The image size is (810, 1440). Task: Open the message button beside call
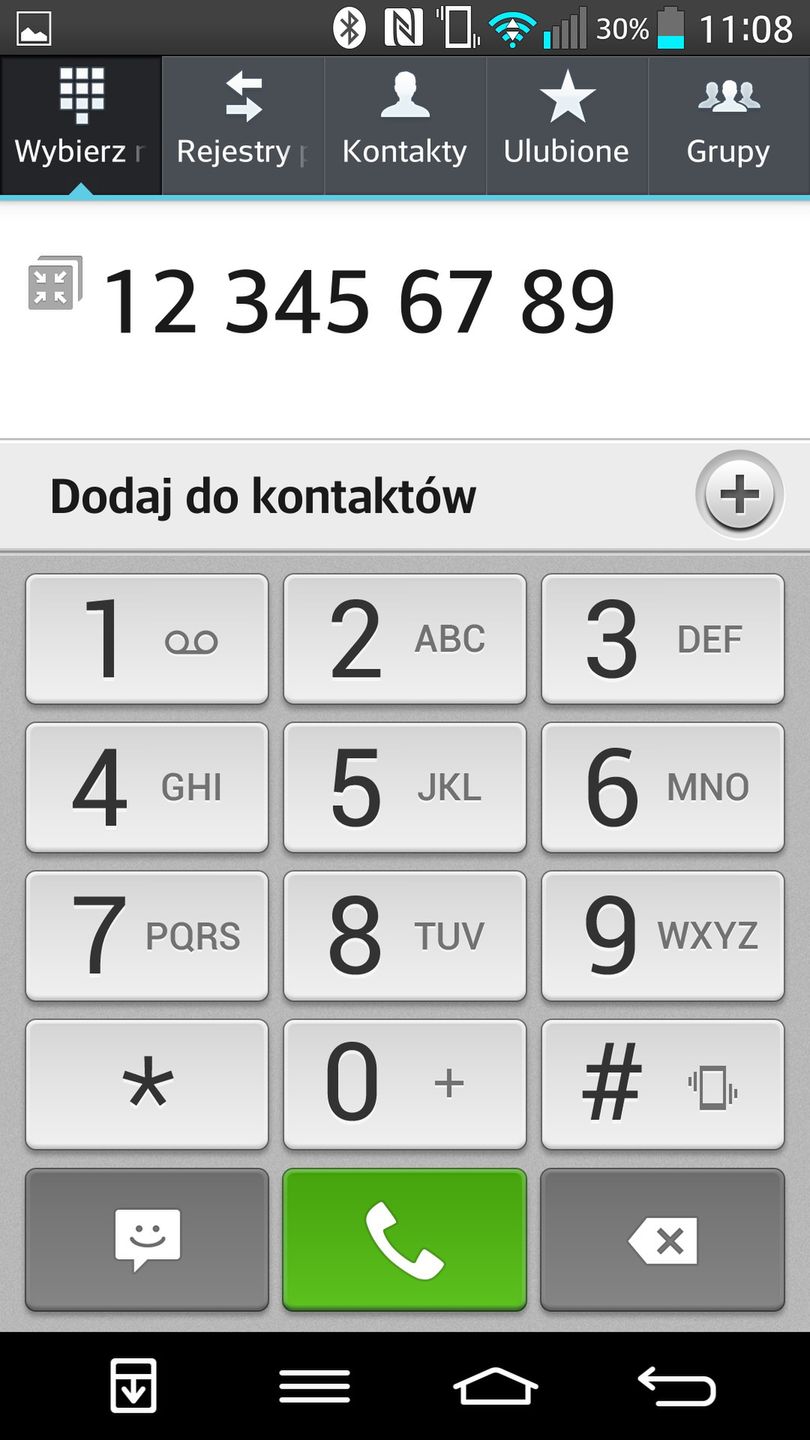147,1239
